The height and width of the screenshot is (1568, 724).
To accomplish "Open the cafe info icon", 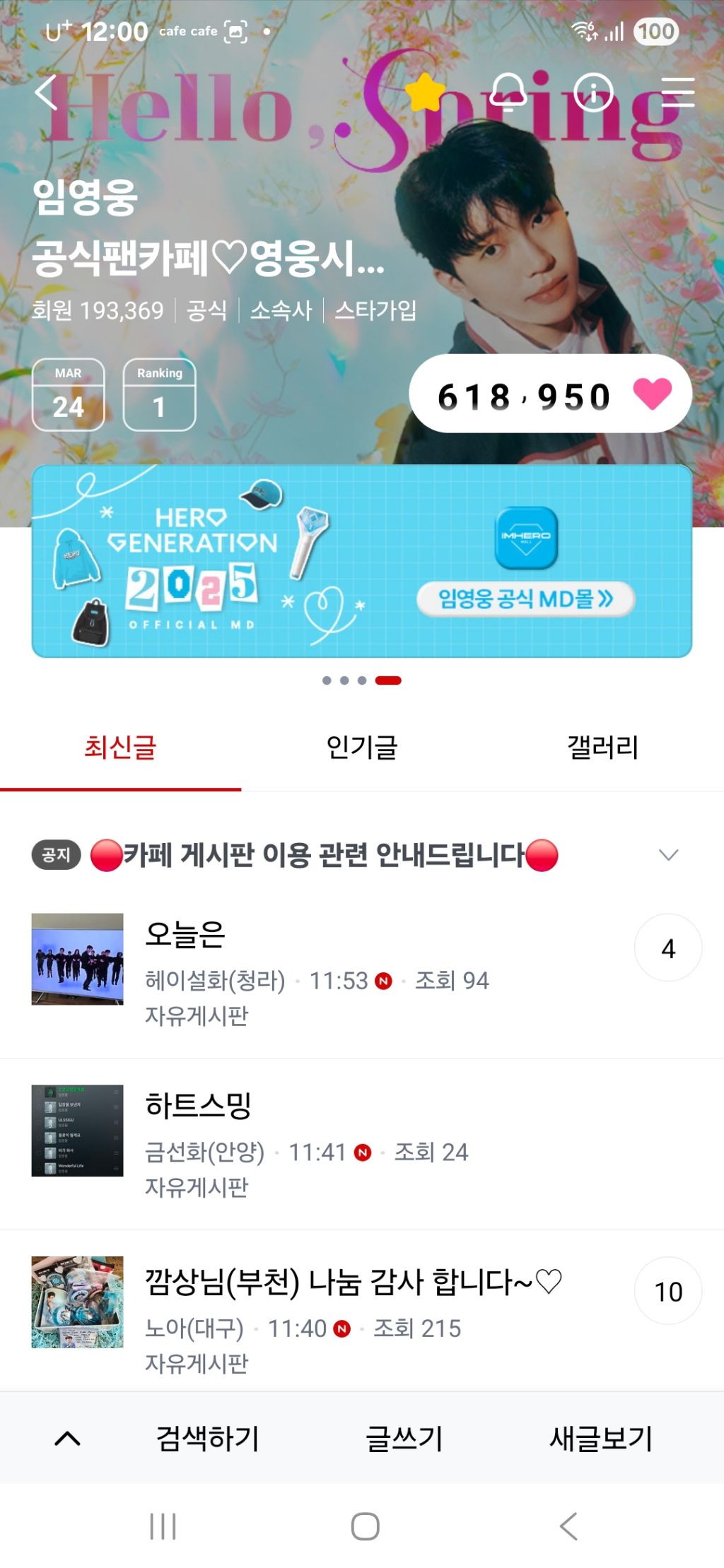I will pyautogui.click(x=593, y=93).
